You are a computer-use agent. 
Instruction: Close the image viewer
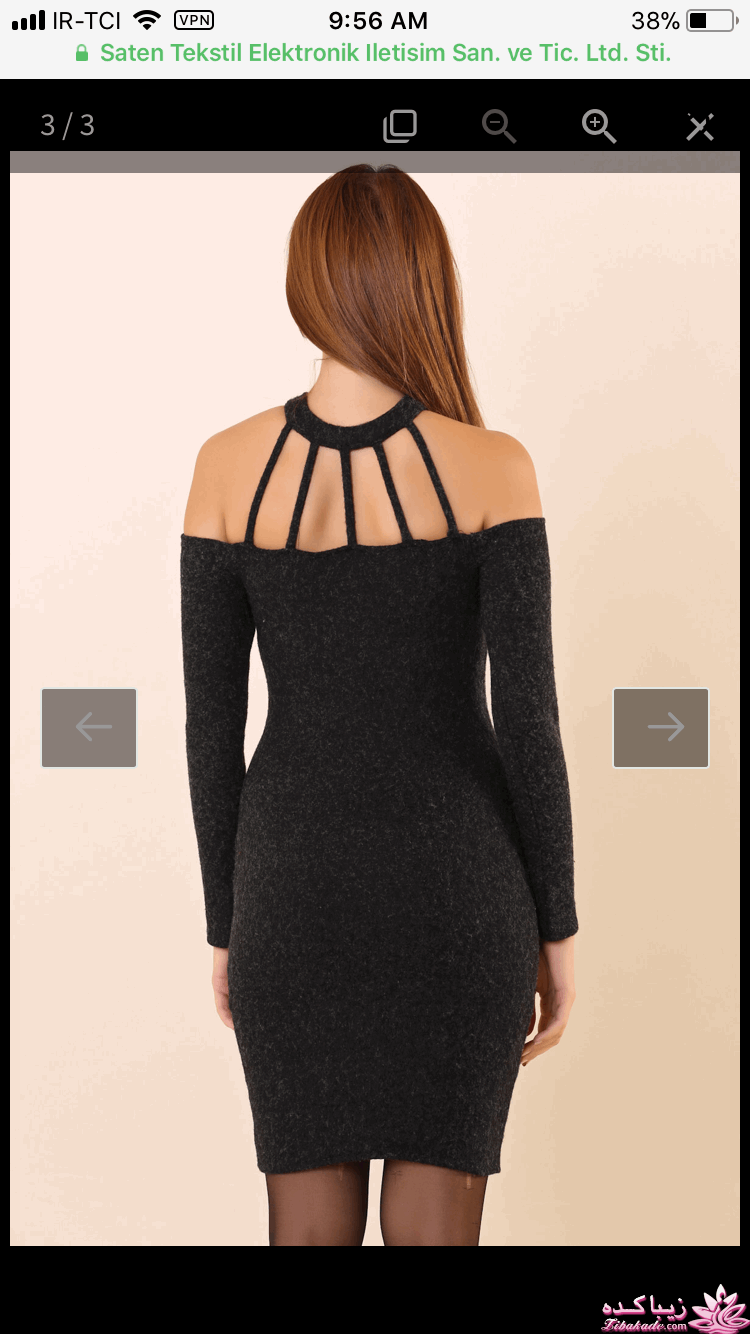click(x=700, y=126)
